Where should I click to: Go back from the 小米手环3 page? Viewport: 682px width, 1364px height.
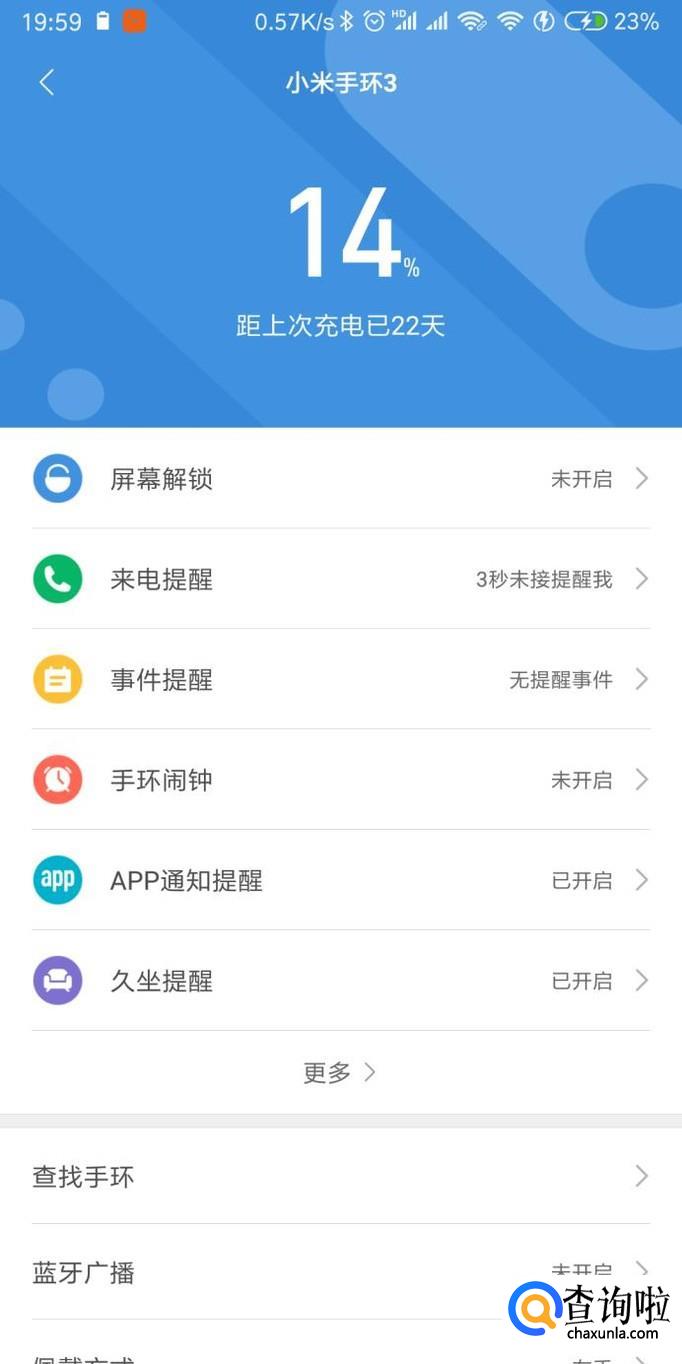46,83
